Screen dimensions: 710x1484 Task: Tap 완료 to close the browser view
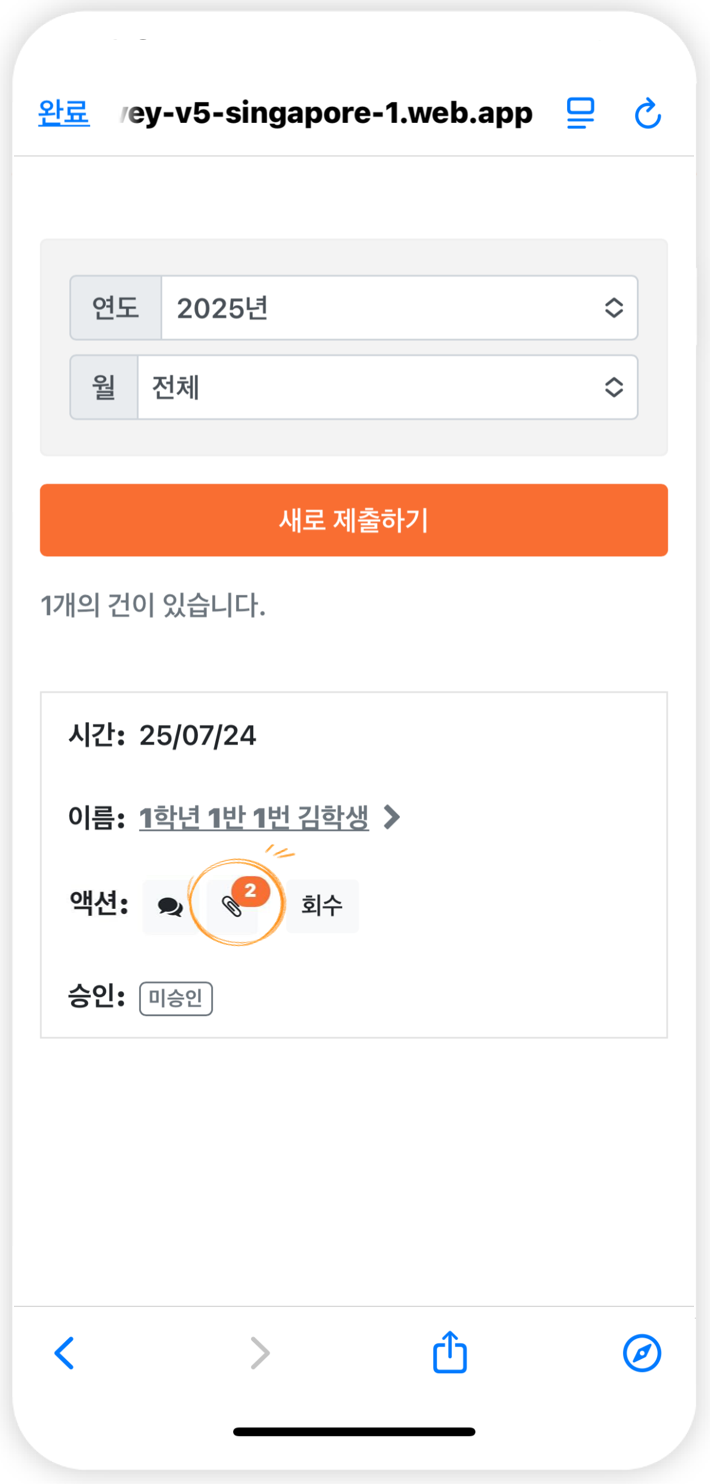coord(64,112)
